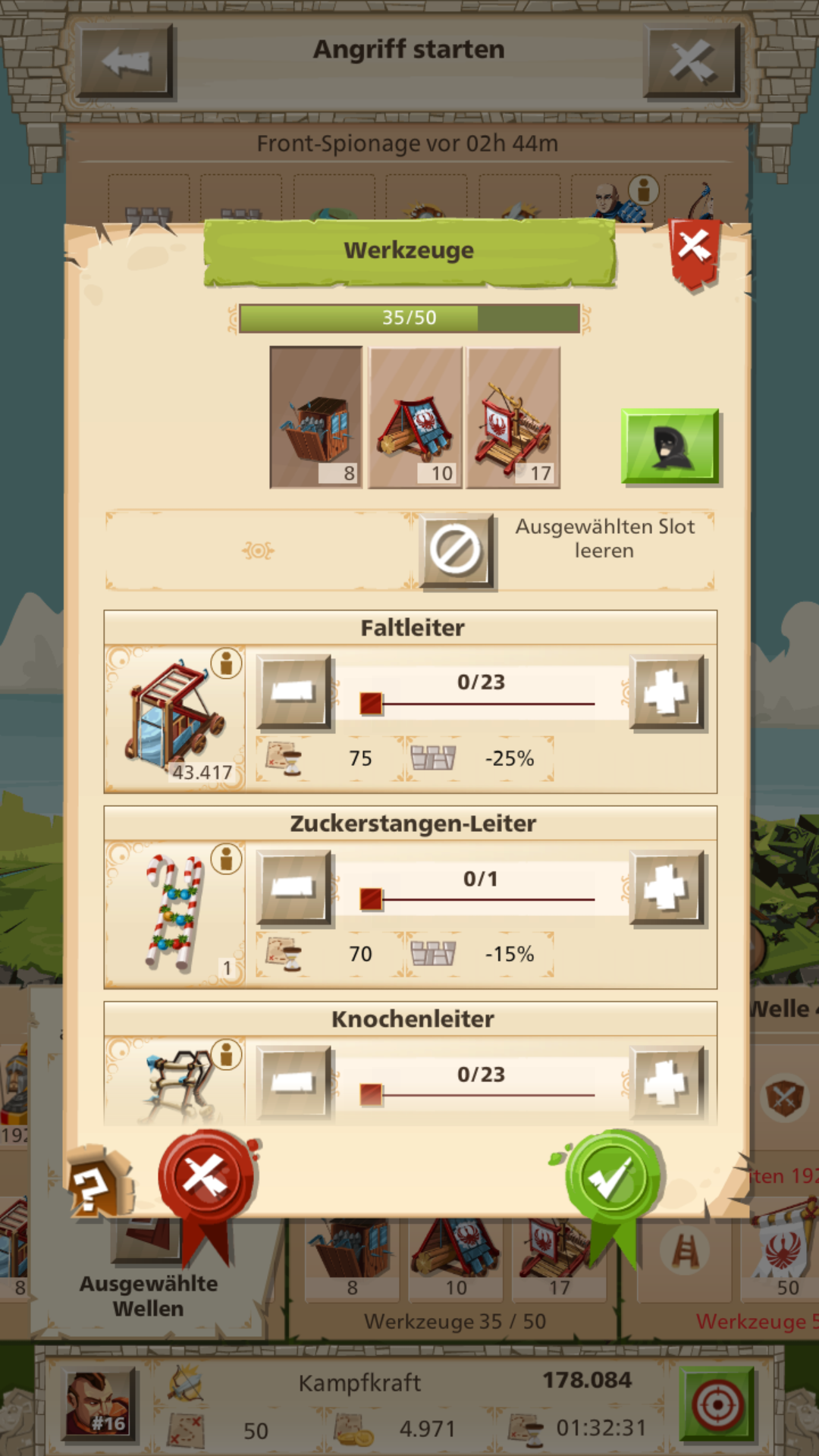Viewport: 819px width, 1456px height.
Task: Increase Faltleiter amount with plus
Action: [667, 692]
